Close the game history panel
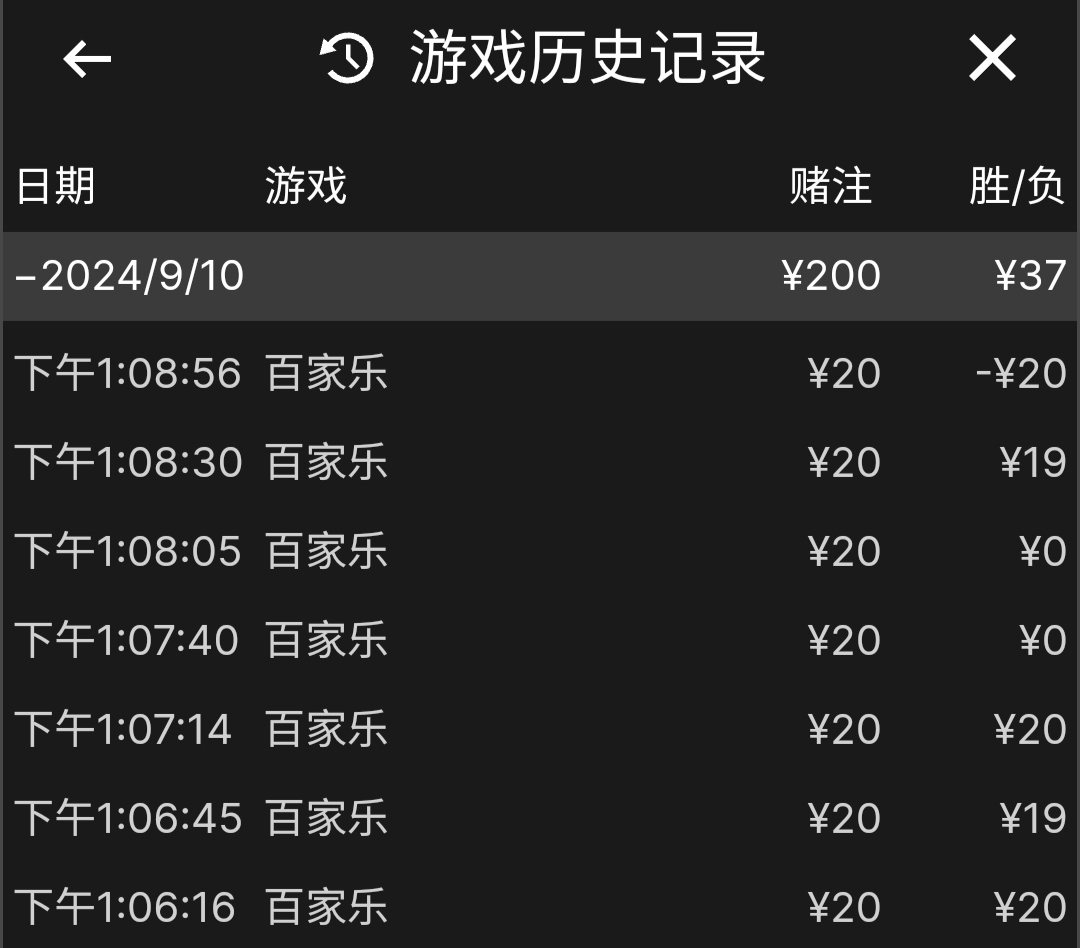 (x=992, y=58)
